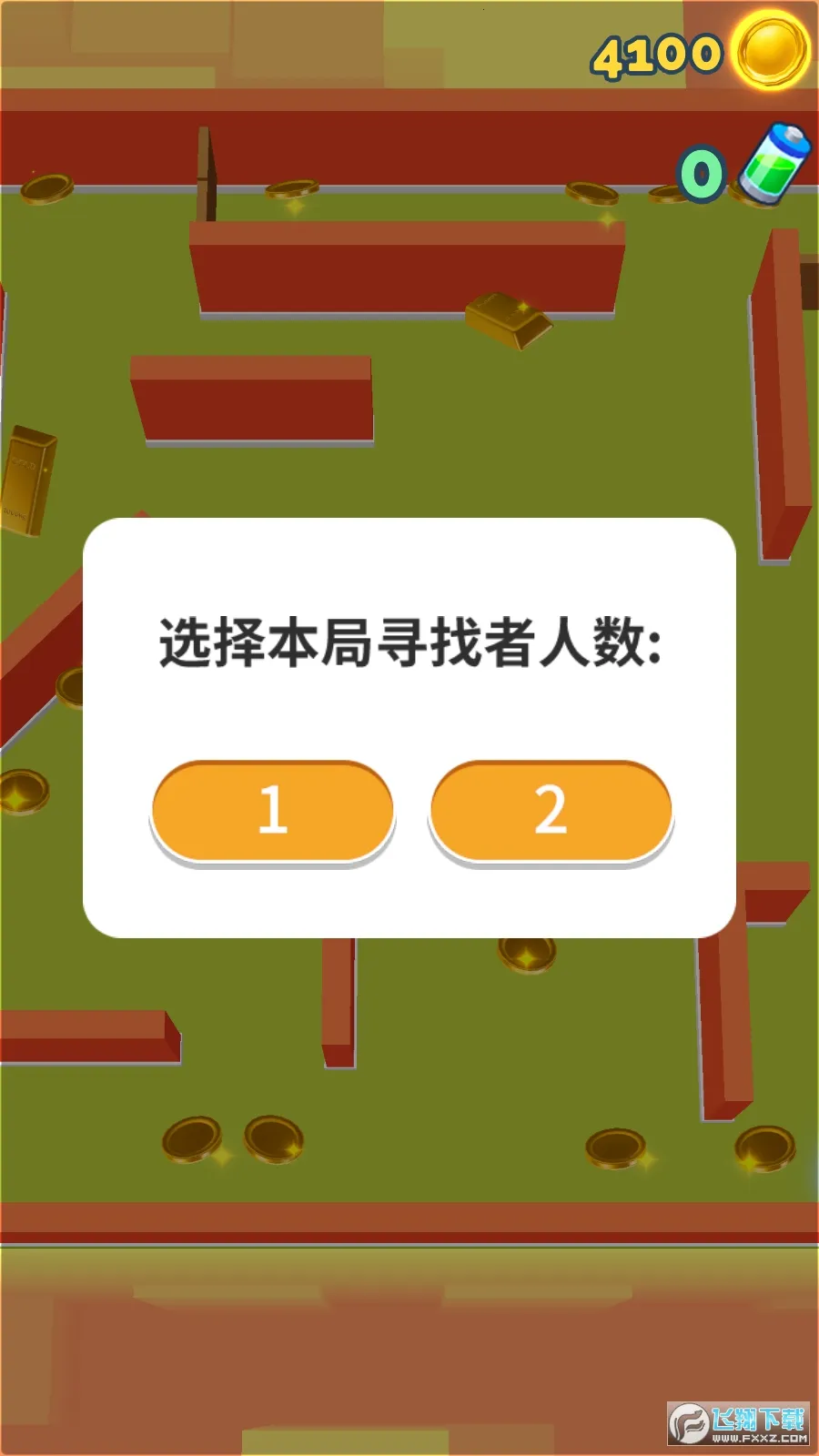Select 2 seekers for this round
819x1456 pixels.
[x=551, y=810]
